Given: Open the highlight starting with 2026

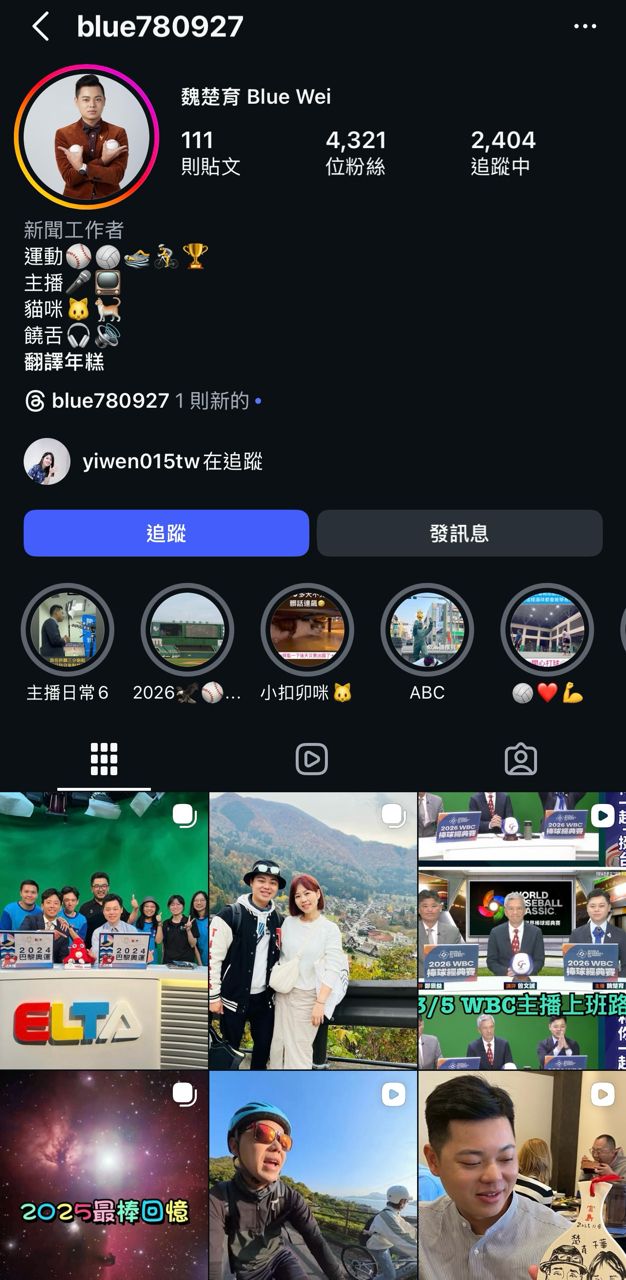Looking at the screenshot, I should click(x=187, y=631).
